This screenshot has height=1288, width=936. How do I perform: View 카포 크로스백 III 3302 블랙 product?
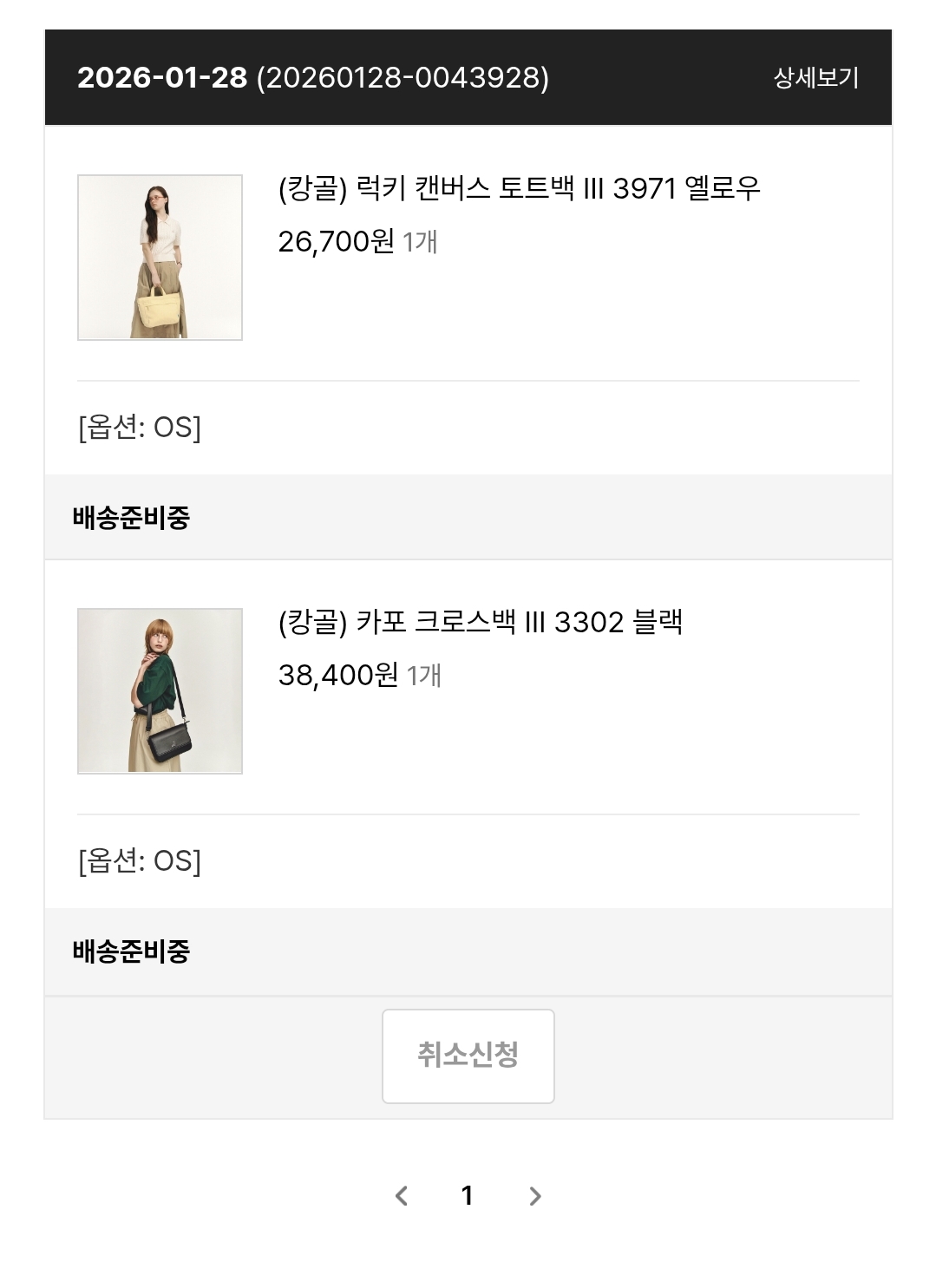480,622
